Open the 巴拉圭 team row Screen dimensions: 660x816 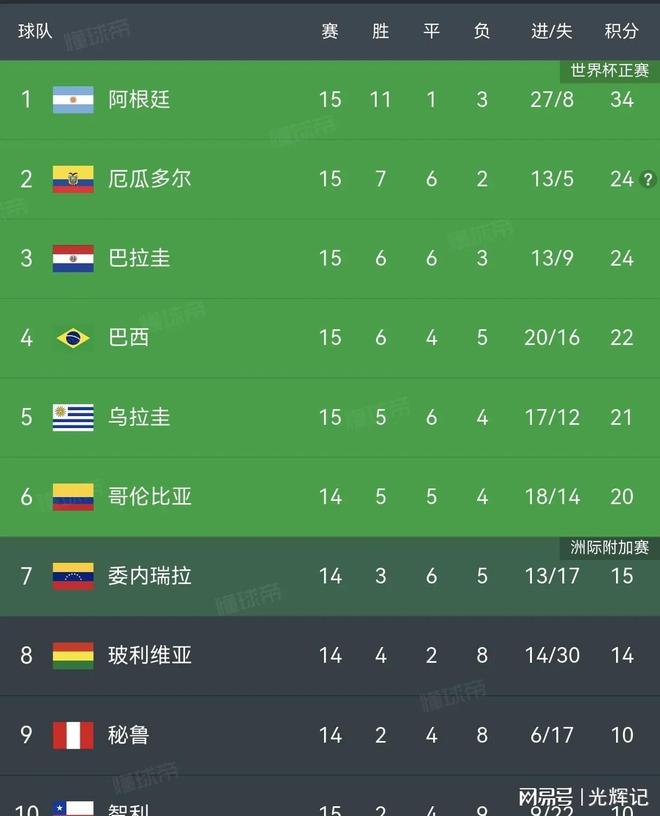[x=139, y=258]
